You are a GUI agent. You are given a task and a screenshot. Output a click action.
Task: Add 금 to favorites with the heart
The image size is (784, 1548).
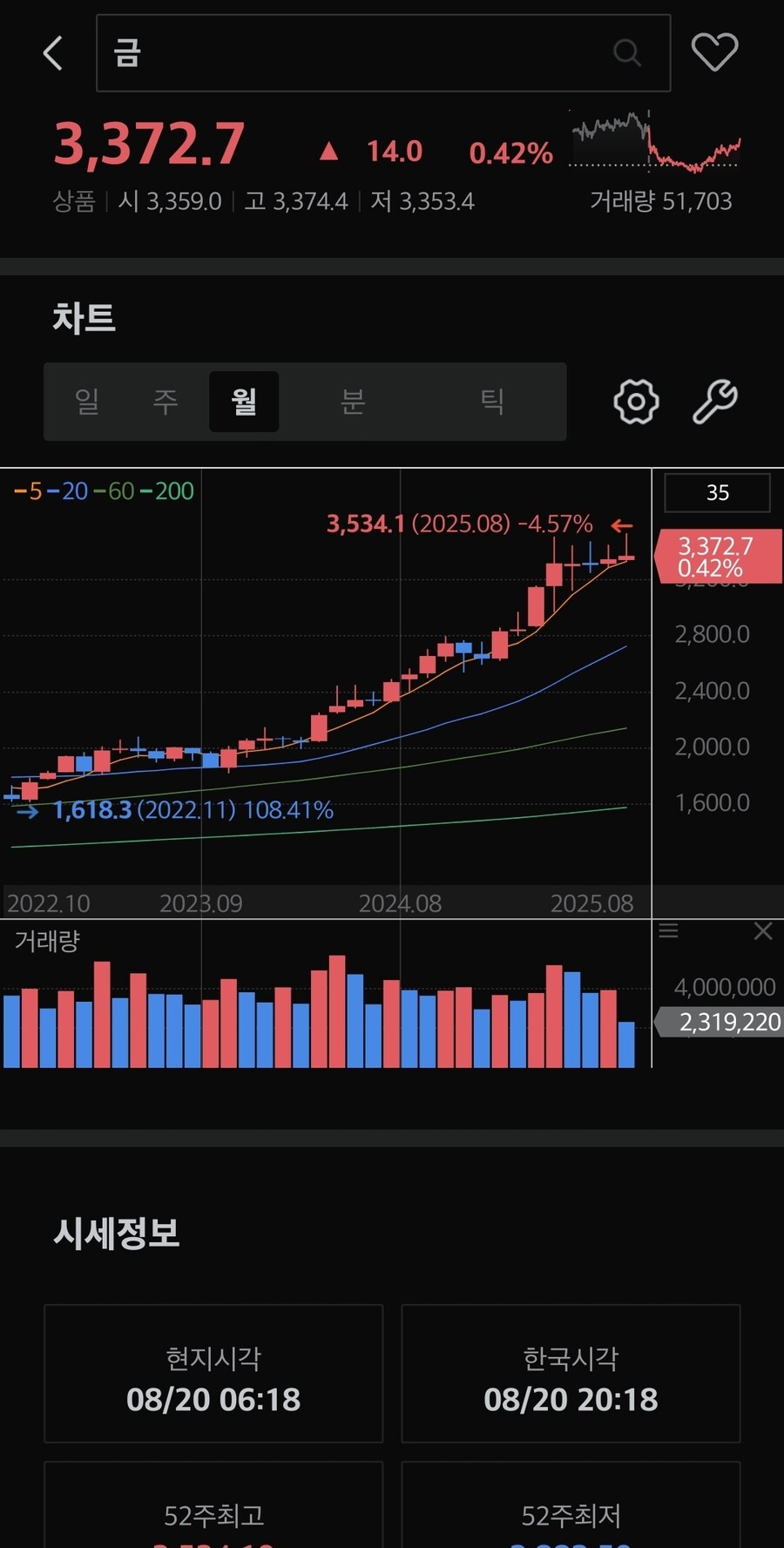714,52
